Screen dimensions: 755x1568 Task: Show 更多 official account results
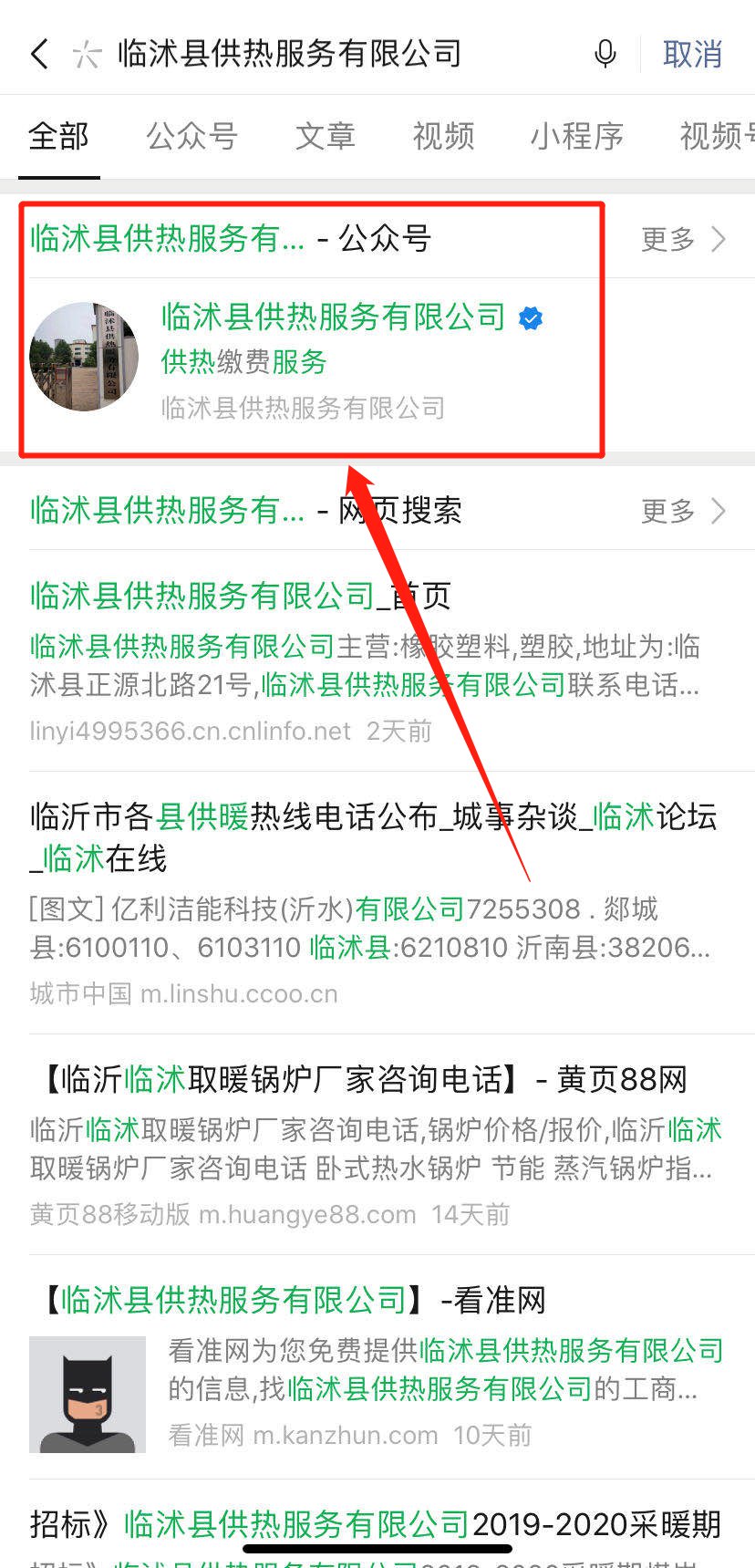click(x=683, y=239)
